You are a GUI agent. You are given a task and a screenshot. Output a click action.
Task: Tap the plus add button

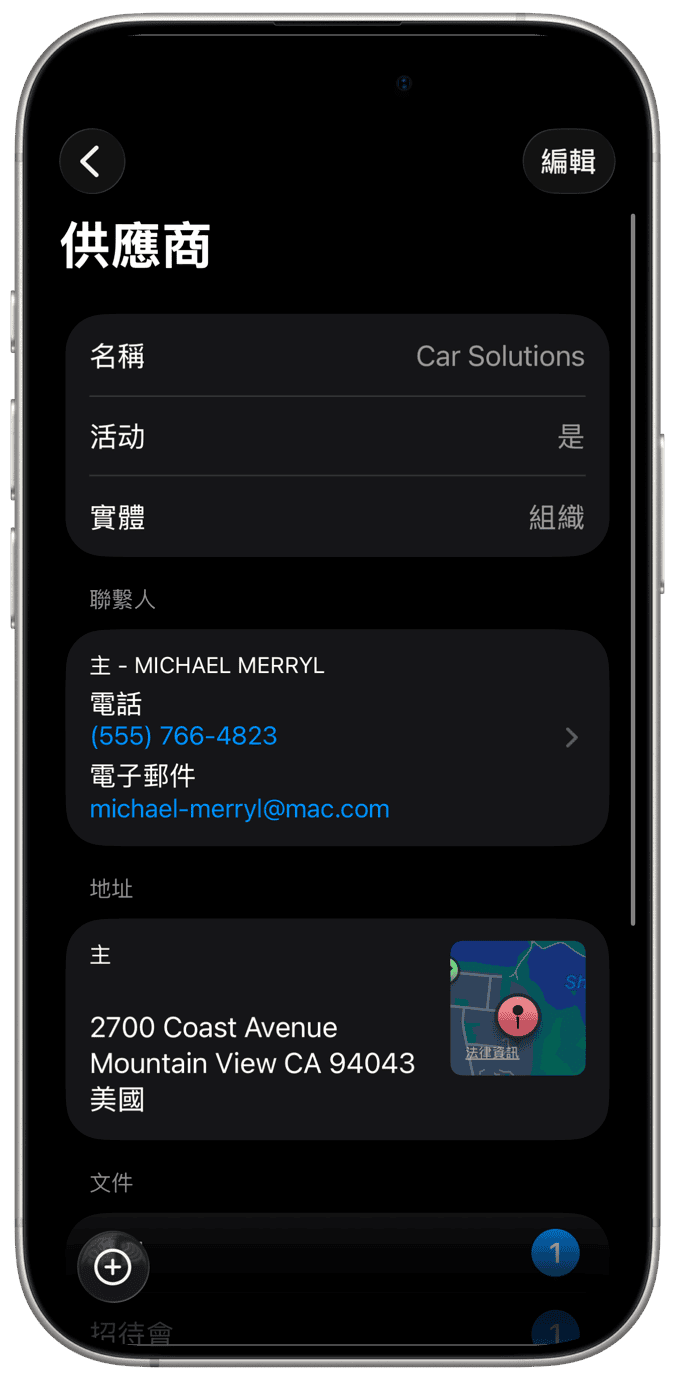tap(113, 1267)
